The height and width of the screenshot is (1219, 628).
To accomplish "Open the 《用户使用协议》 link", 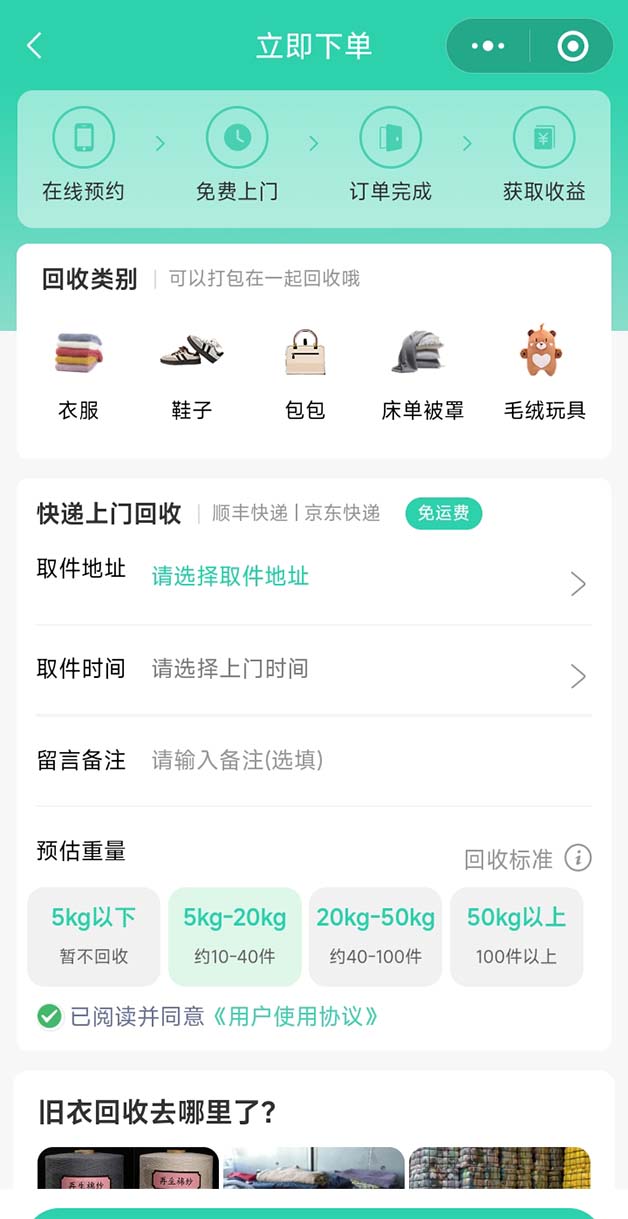I will [297, 1017].
